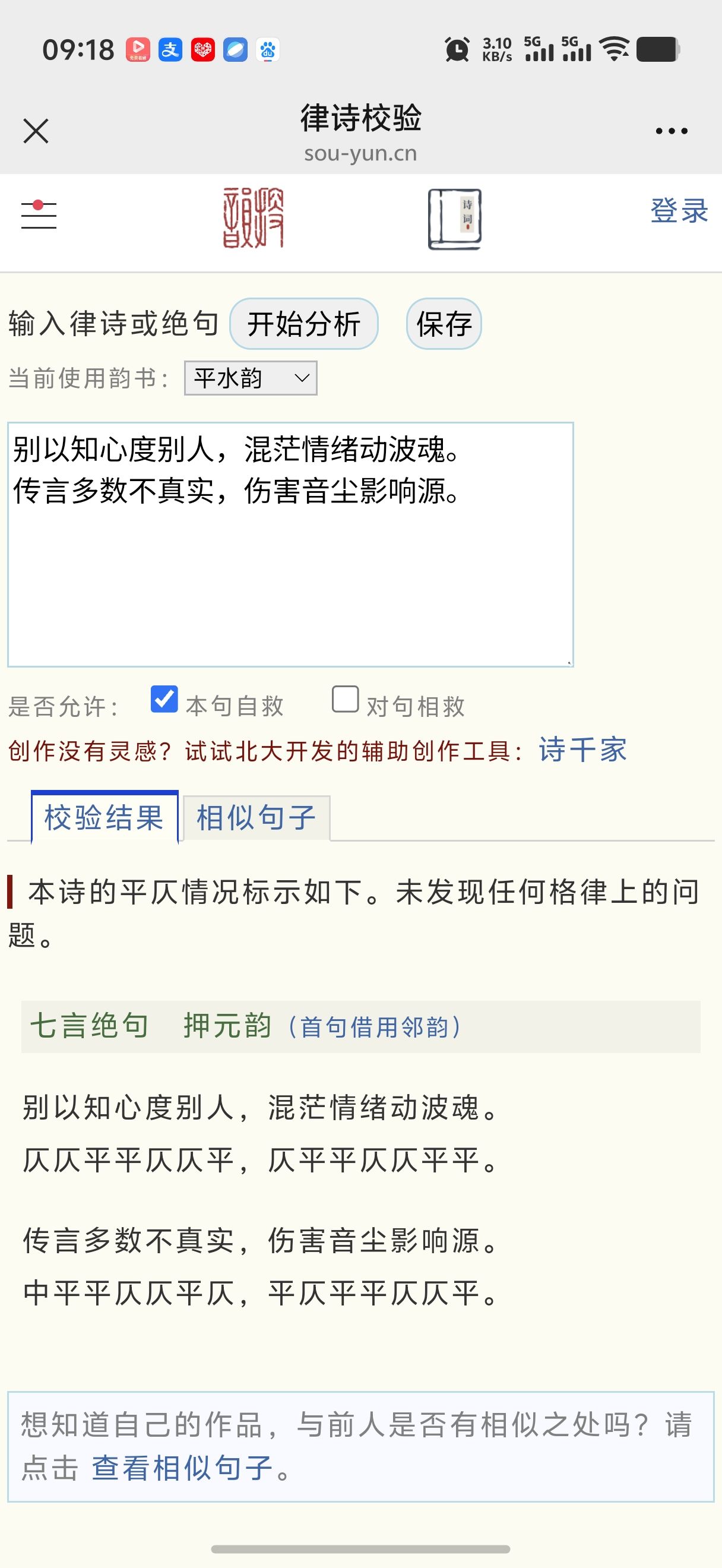This screenshot has height=1568, width=722.
Task: Go to the 搜韵 home logo
Action: pyautogui.click(x=253, y=218)
